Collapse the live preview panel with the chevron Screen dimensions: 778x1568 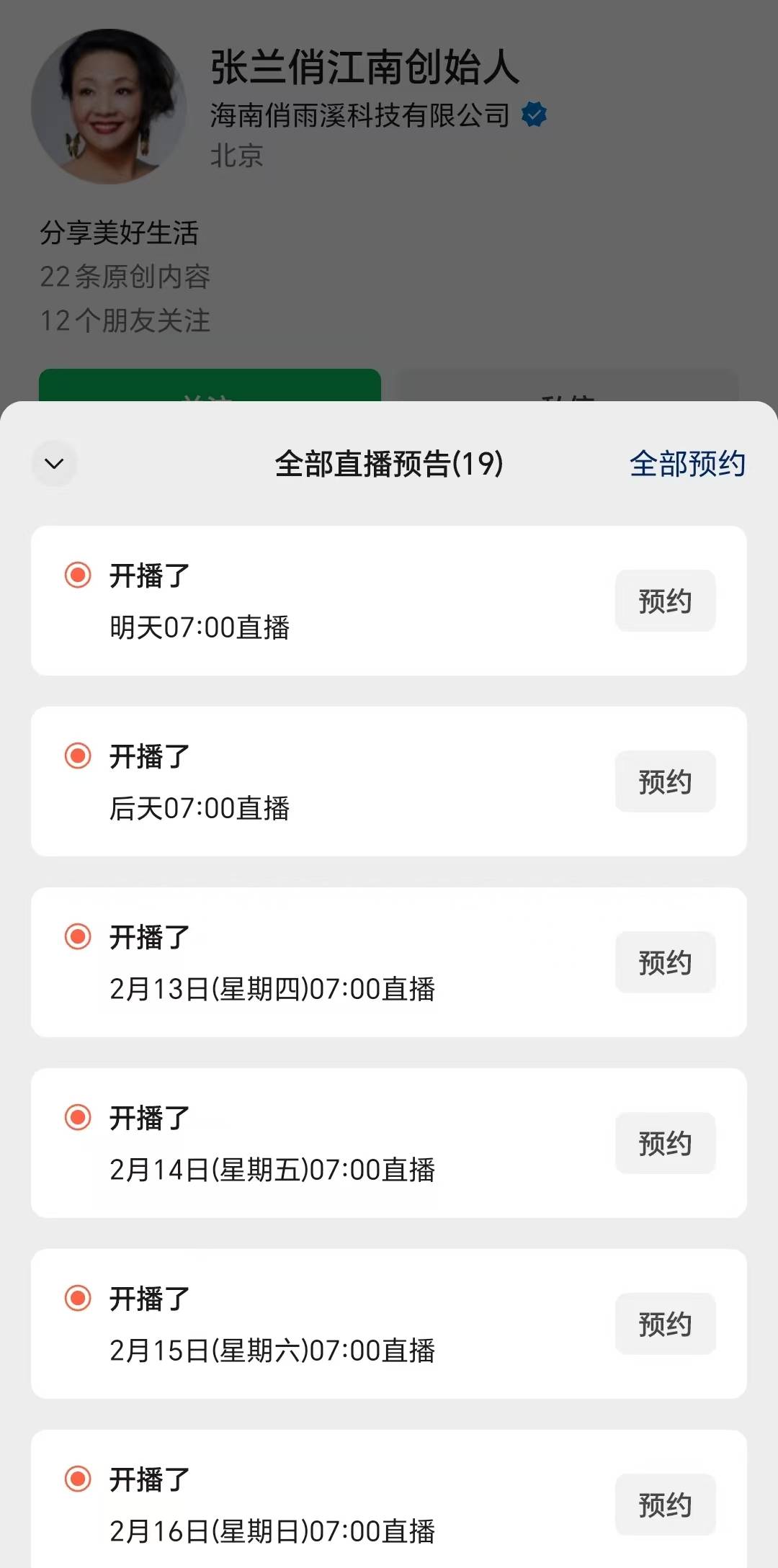click(x=54, y=465)
